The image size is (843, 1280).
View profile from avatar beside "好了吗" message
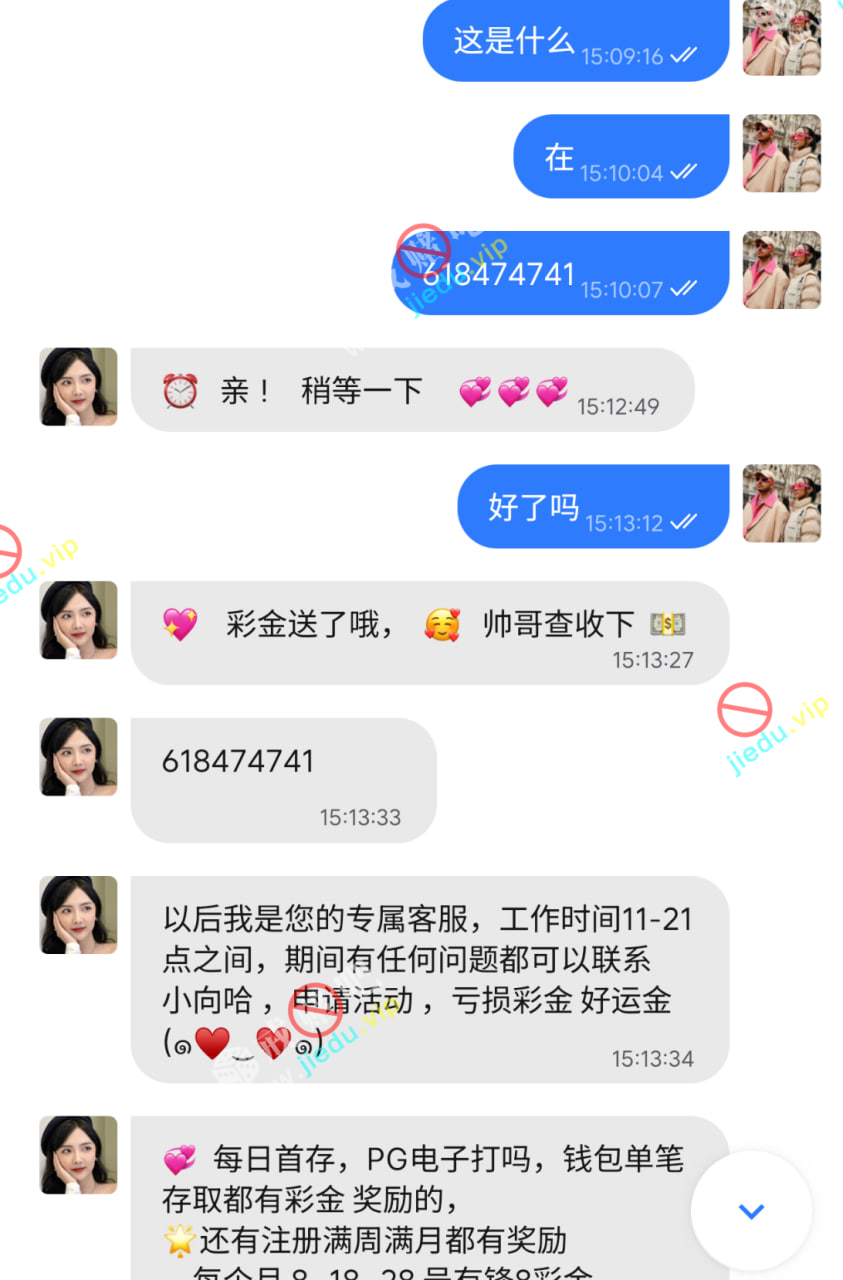tap(781, 503)
